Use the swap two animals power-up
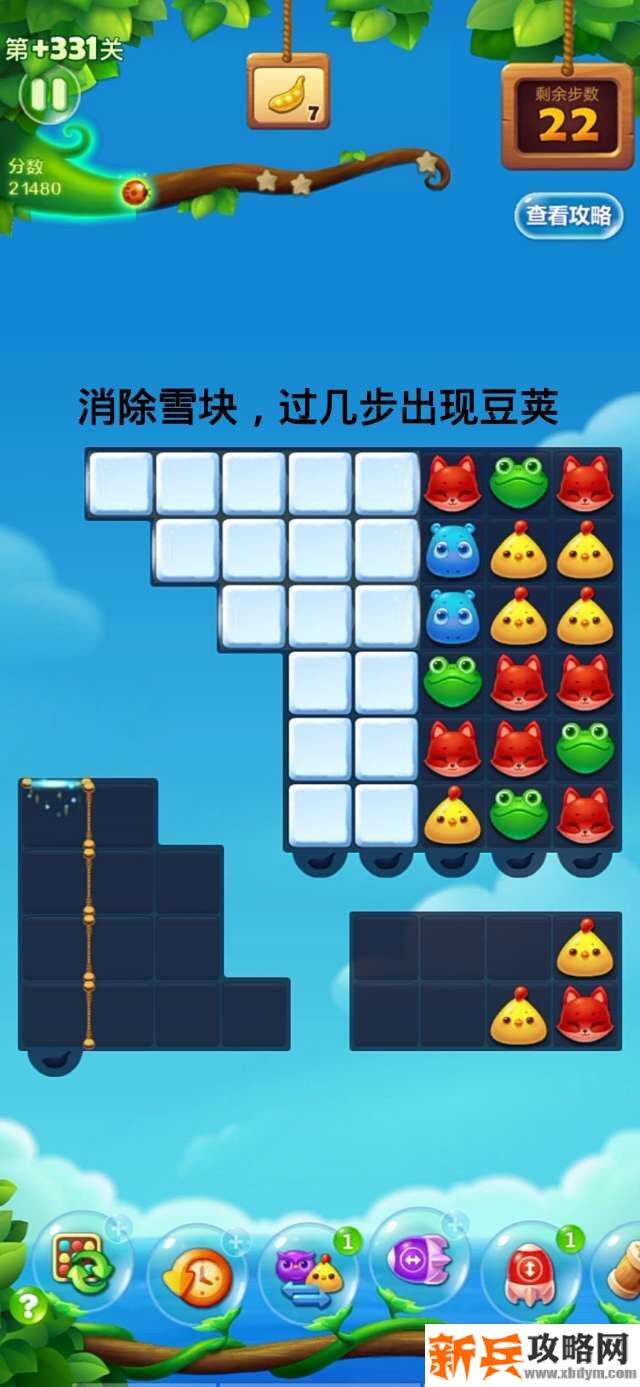Screen dimensions: 640x1387 (x=308, y=1272)
